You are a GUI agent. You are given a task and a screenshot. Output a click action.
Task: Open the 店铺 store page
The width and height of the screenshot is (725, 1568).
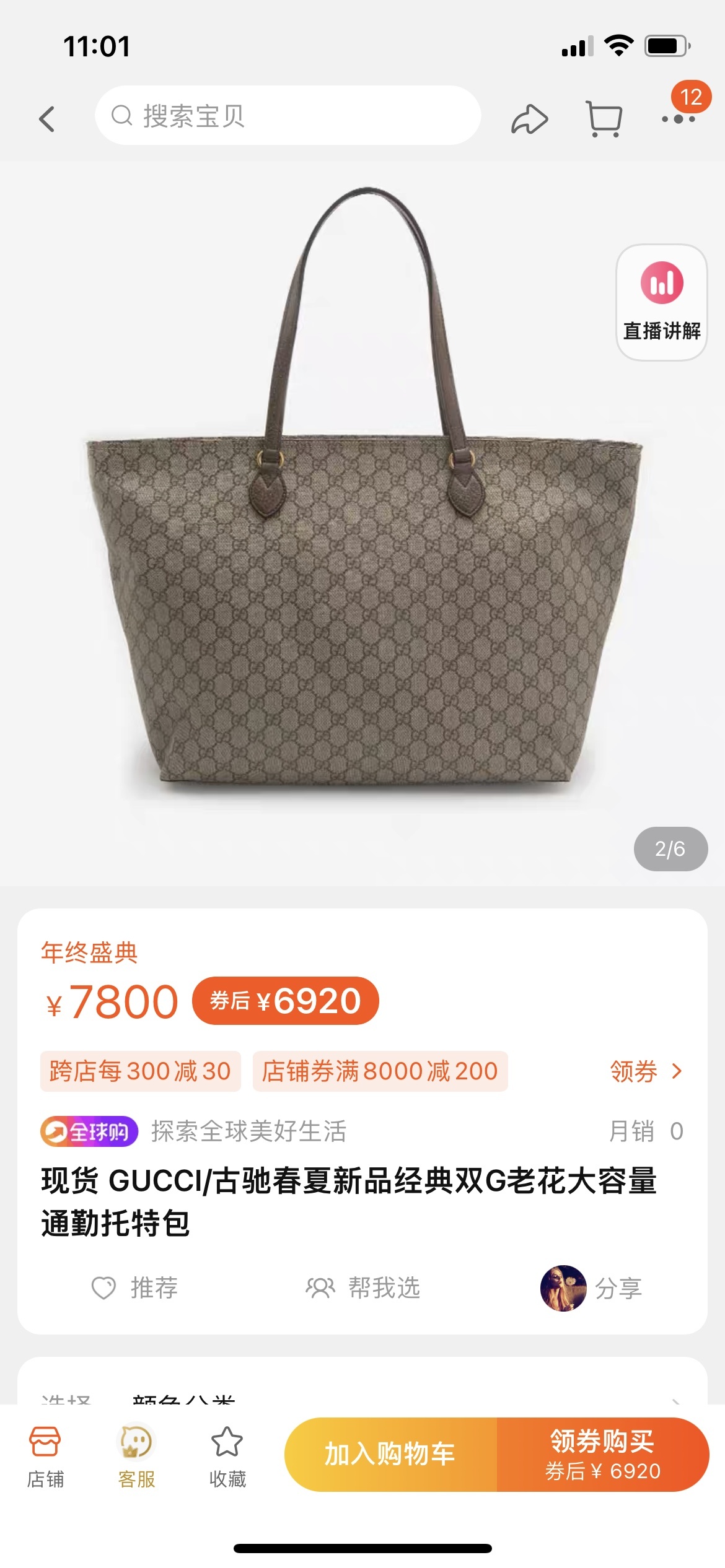pos(45,1457)
